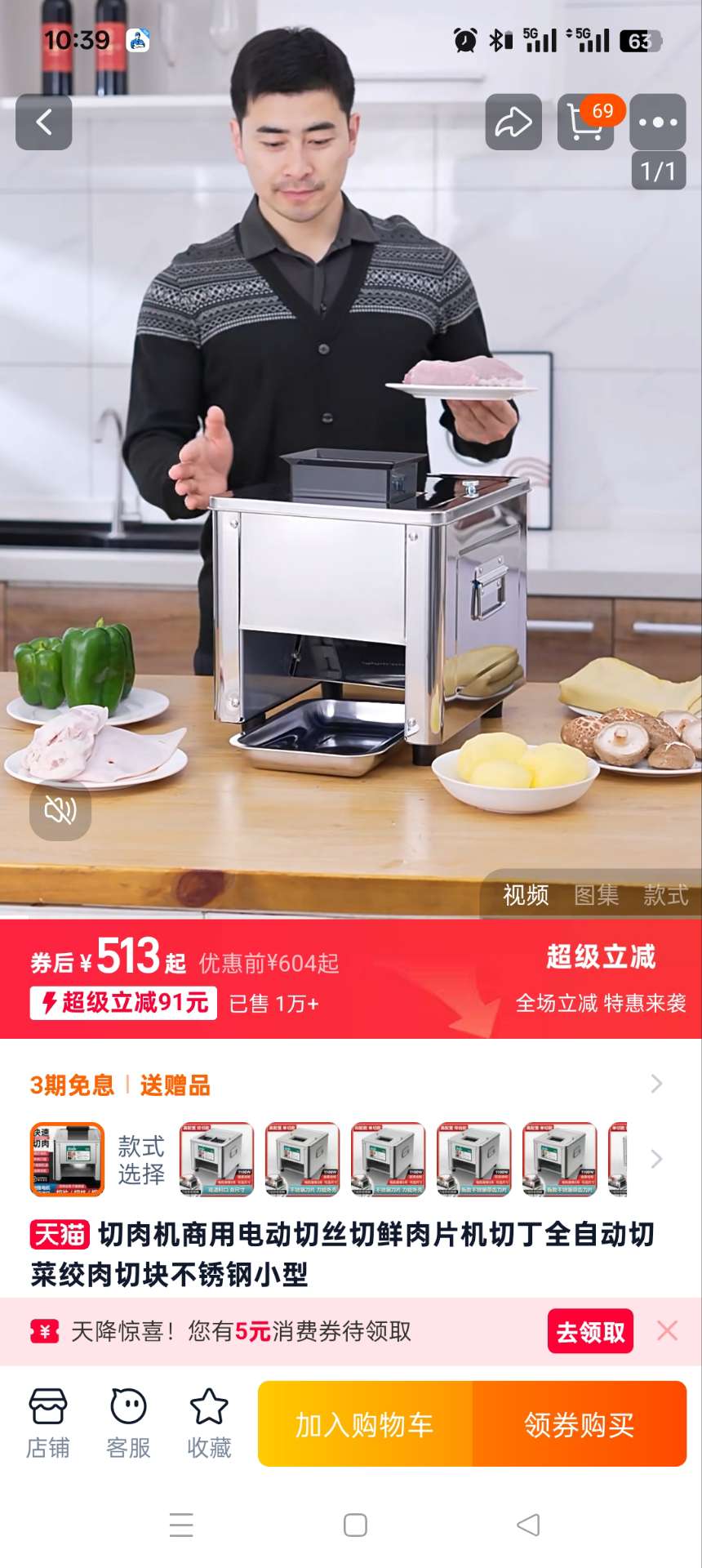Go back using the top-left arrow
The height and width of the screenshot is (1568, 702).
click(44, 122)
